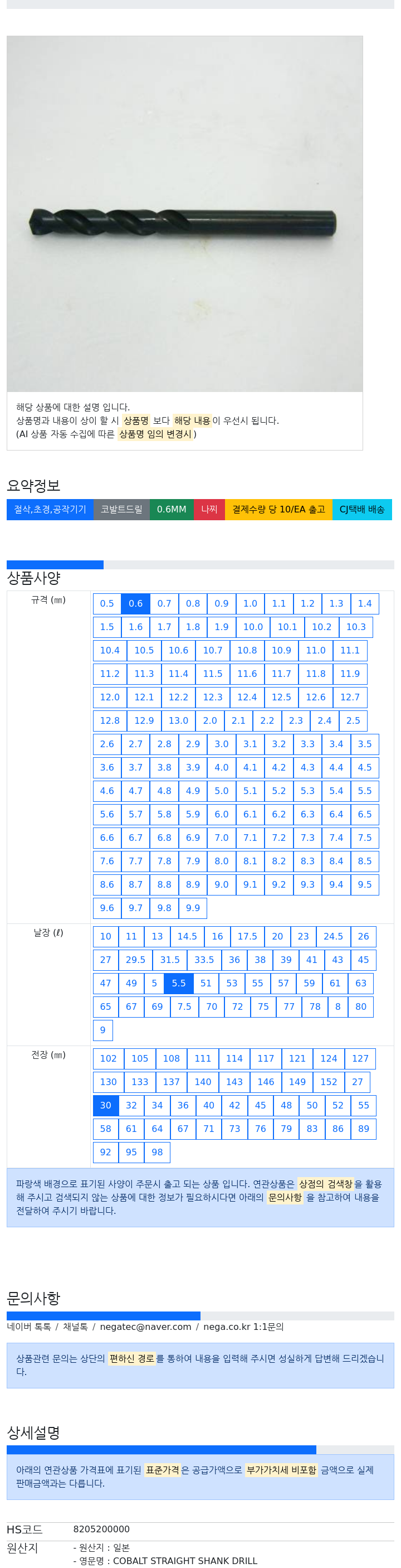Choose the 8.0 mm size option

tap(221, 861)
